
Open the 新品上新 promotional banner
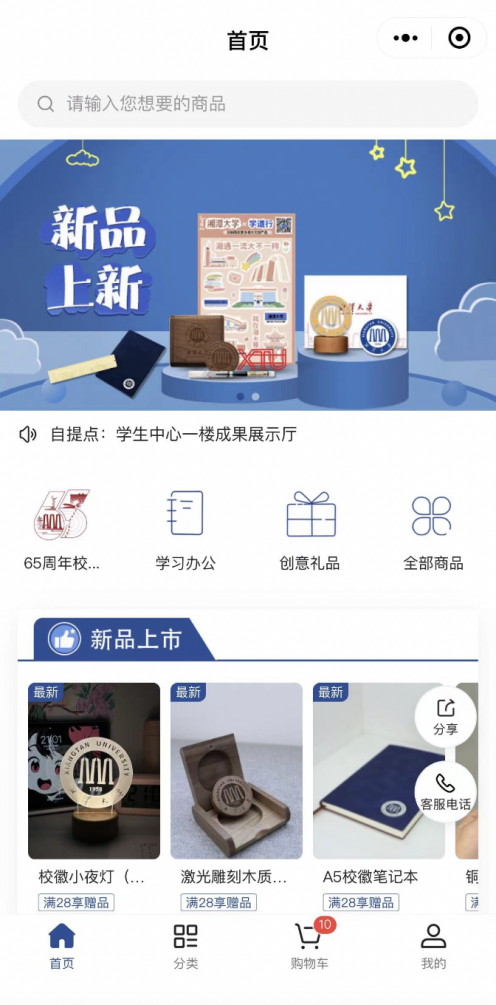[x=248, y=275]
